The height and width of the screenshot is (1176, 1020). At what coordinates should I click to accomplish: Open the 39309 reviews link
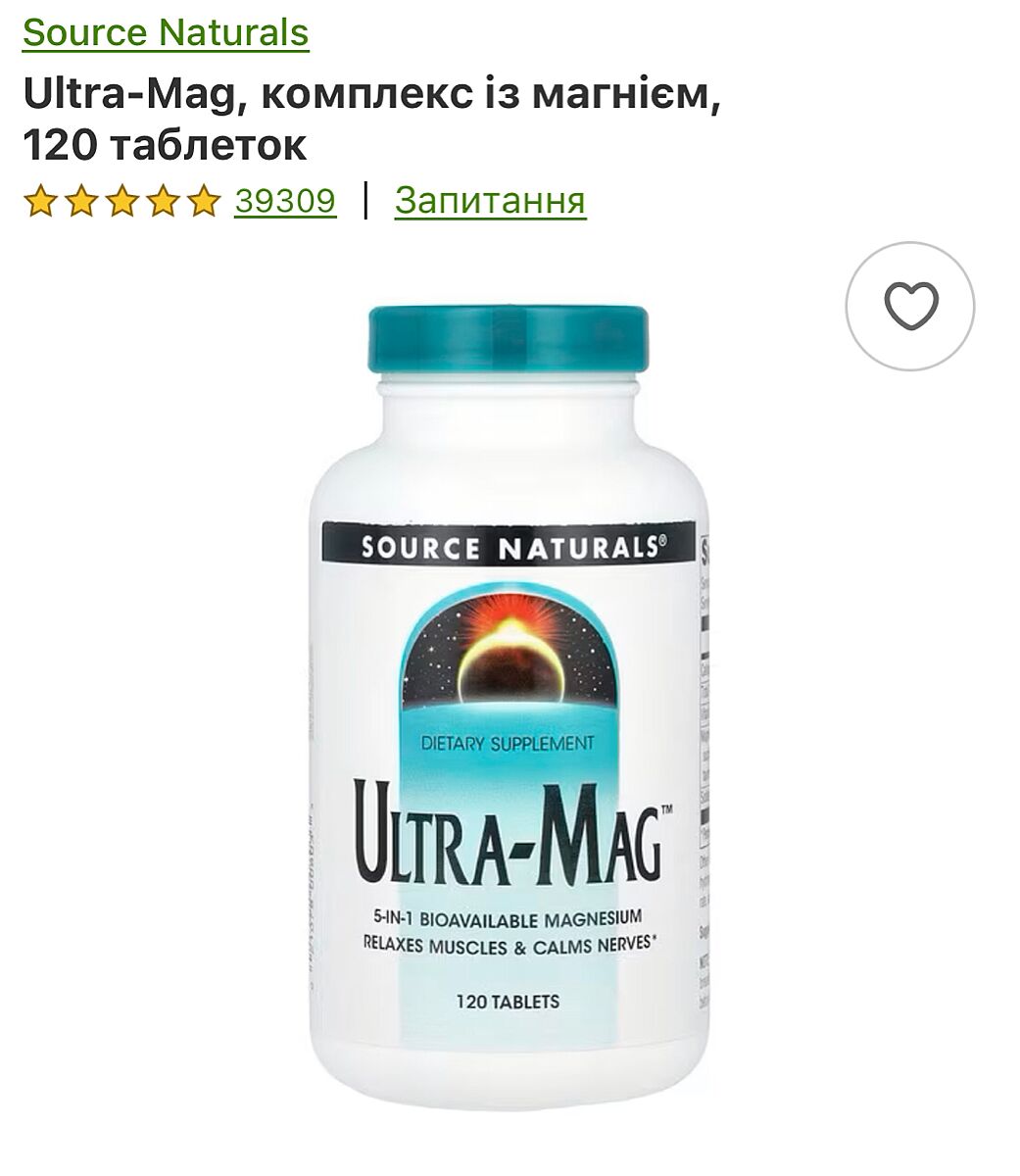coord(285,201)
